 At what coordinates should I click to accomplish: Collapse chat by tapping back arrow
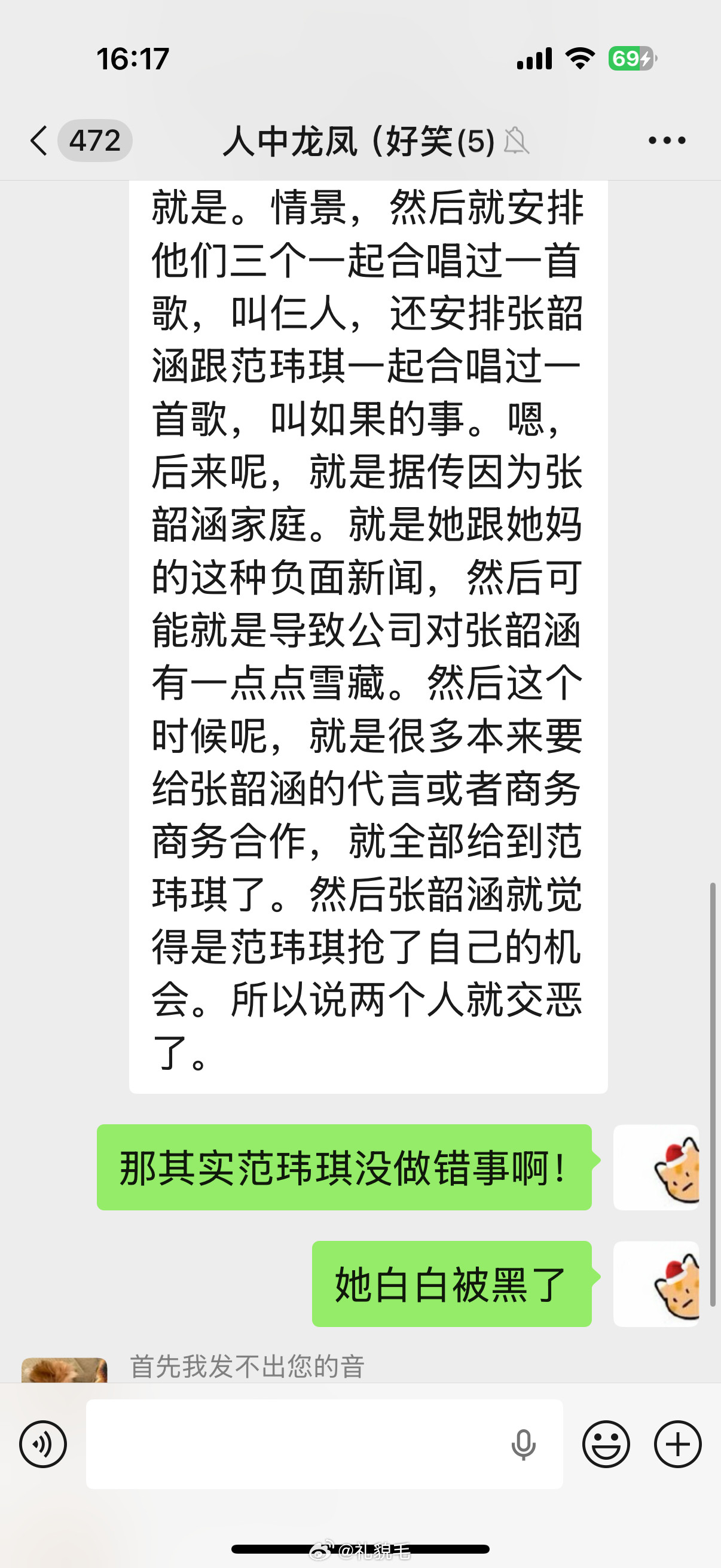pos(38,140)
